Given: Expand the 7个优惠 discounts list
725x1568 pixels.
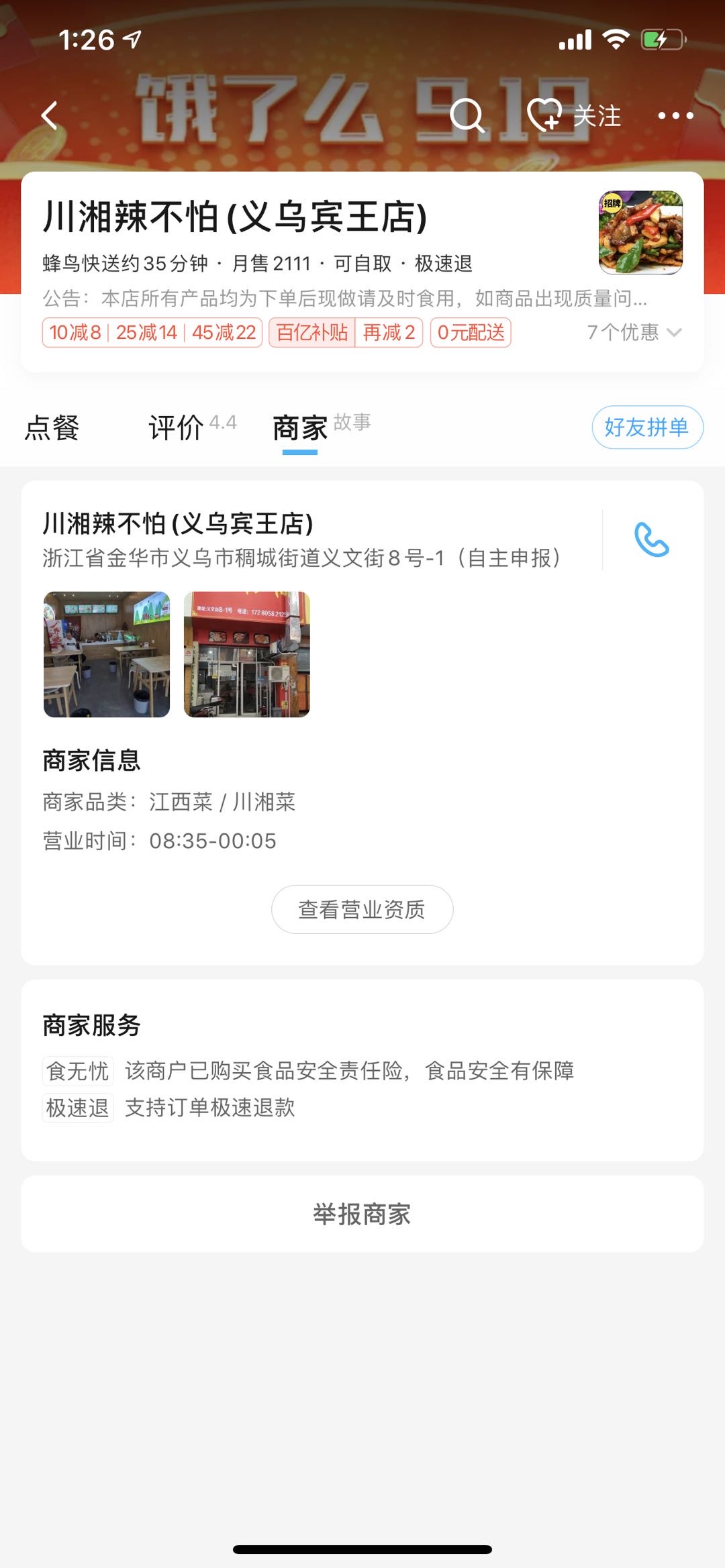Looking at the screenshot, I should (x=634, y=332).
